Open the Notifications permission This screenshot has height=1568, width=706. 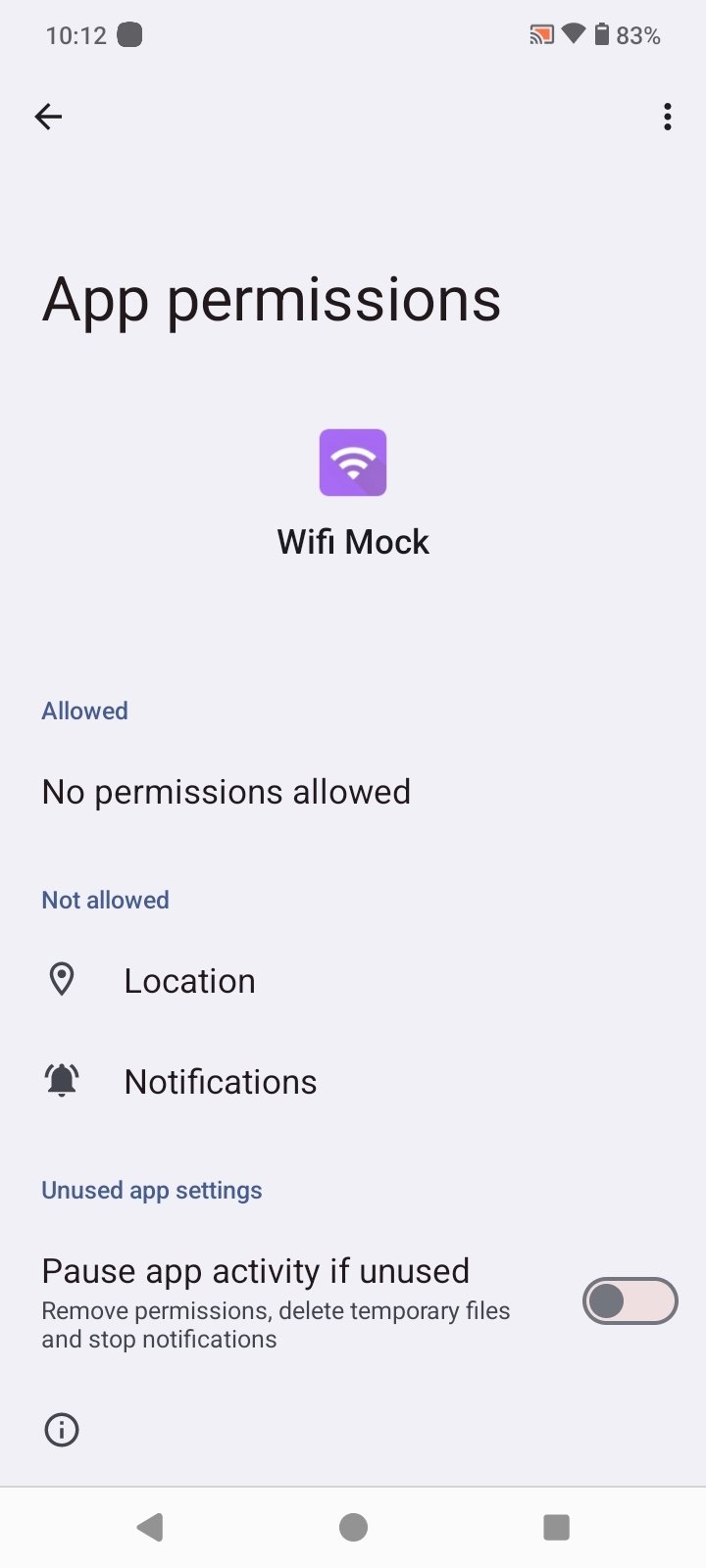353,1082
